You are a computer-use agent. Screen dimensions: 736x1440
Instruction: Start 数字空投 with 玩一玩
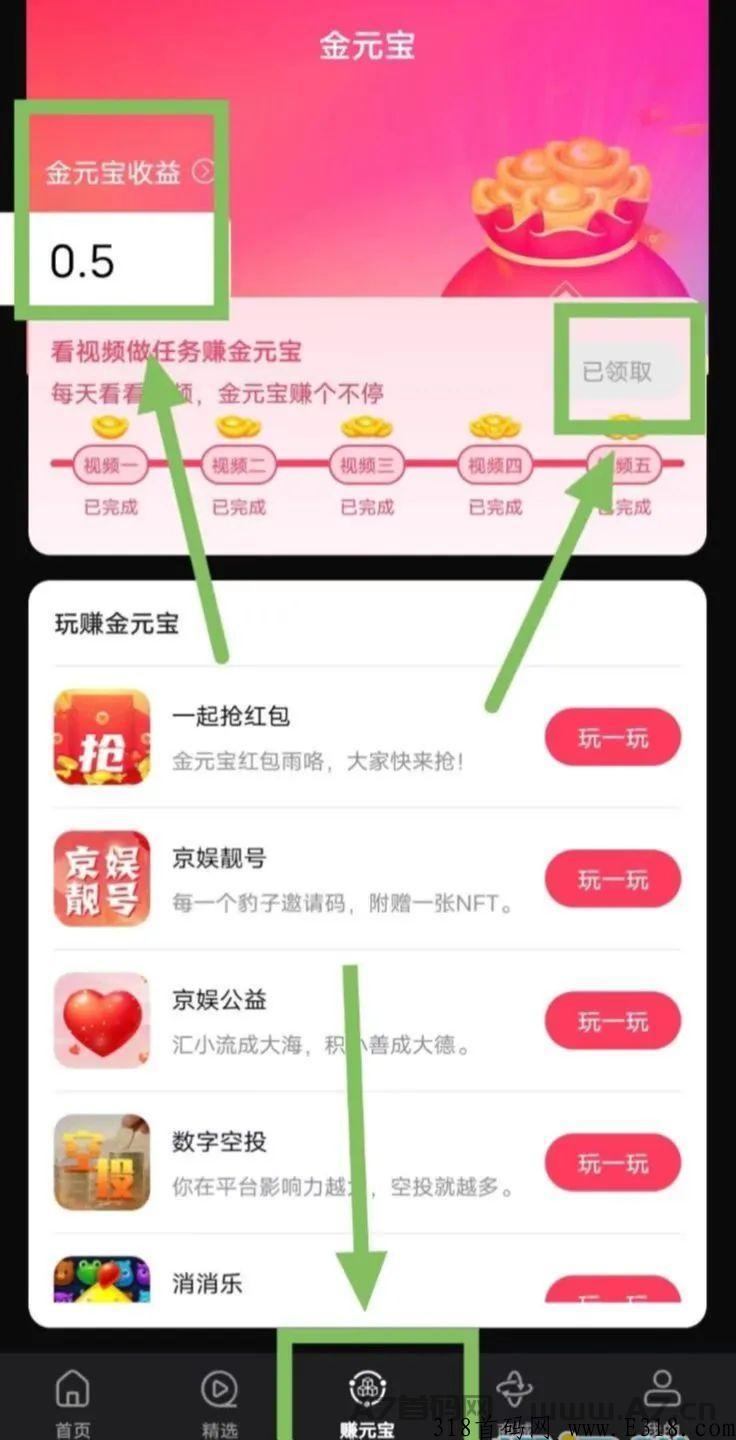[x=612, y=1164]
